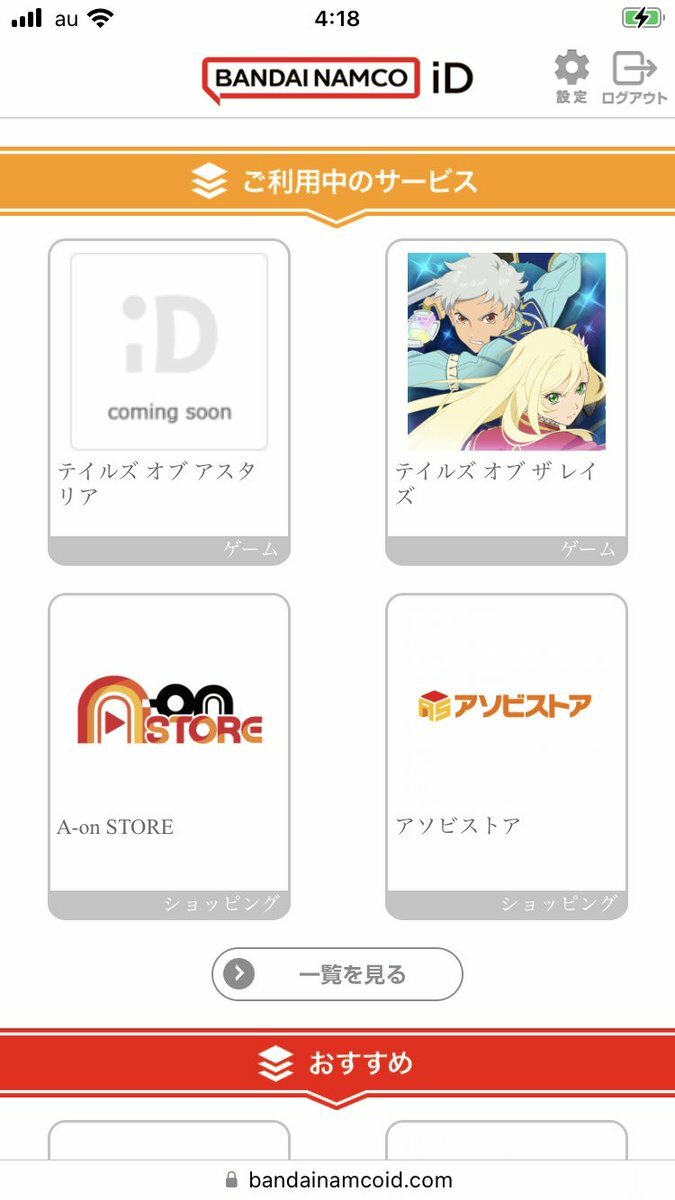The image size is (675, 1200).
Task: Tap the ログアウト logout icon
Action: [x=634, y=76]
